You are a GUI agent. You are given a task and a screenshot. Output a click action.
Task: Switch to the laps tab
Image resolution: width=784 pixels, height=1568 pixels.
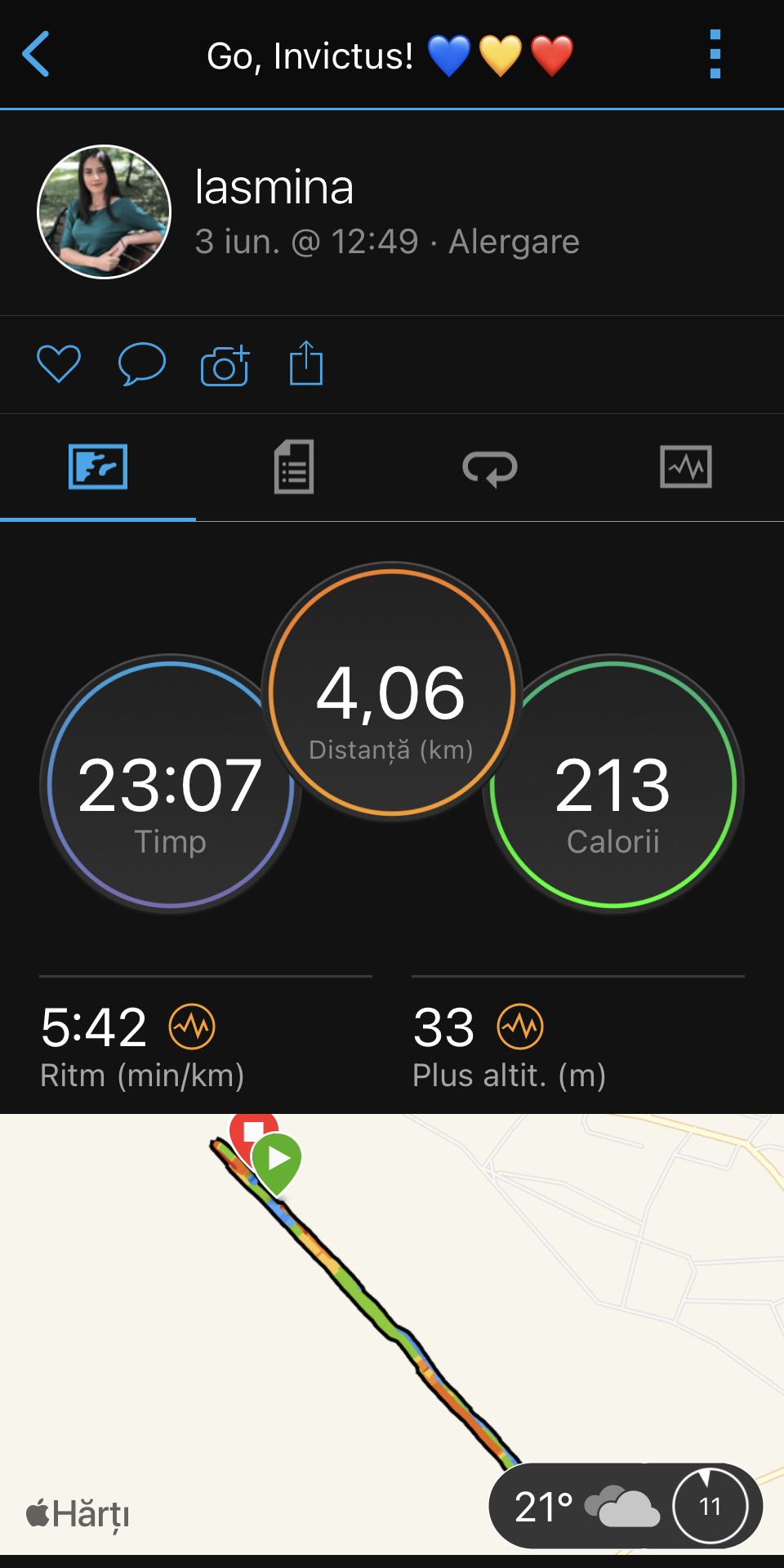point(490,467)
